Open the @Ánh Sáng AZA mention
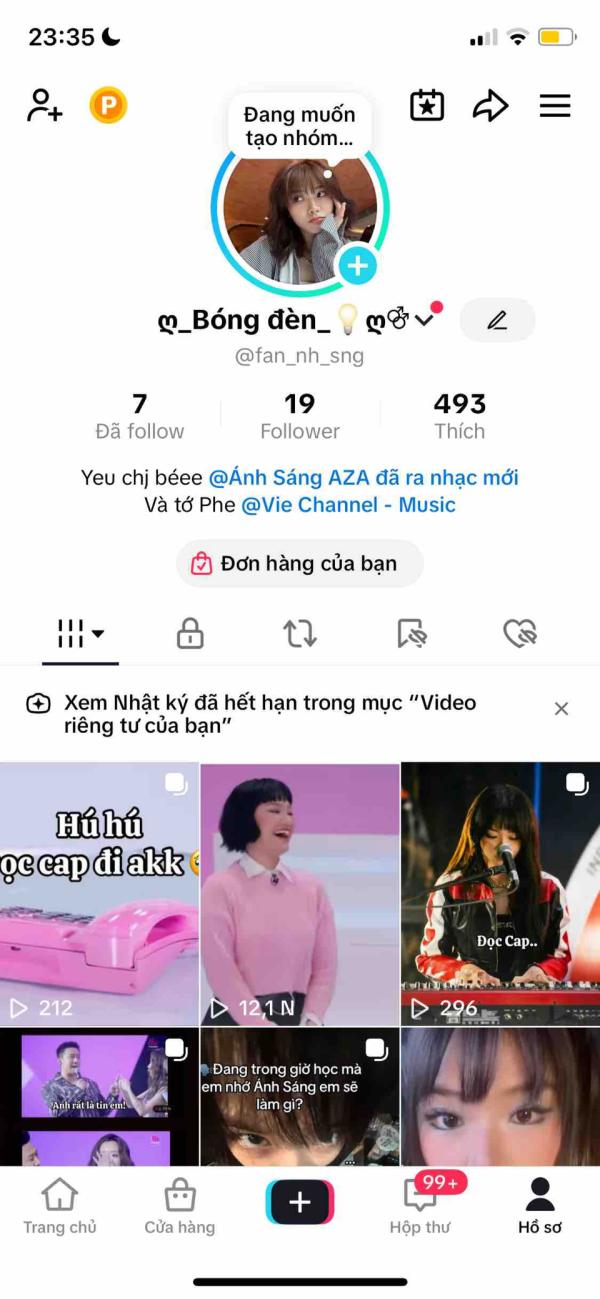This screenshot has width=600, height=1299. pos(363,478)
